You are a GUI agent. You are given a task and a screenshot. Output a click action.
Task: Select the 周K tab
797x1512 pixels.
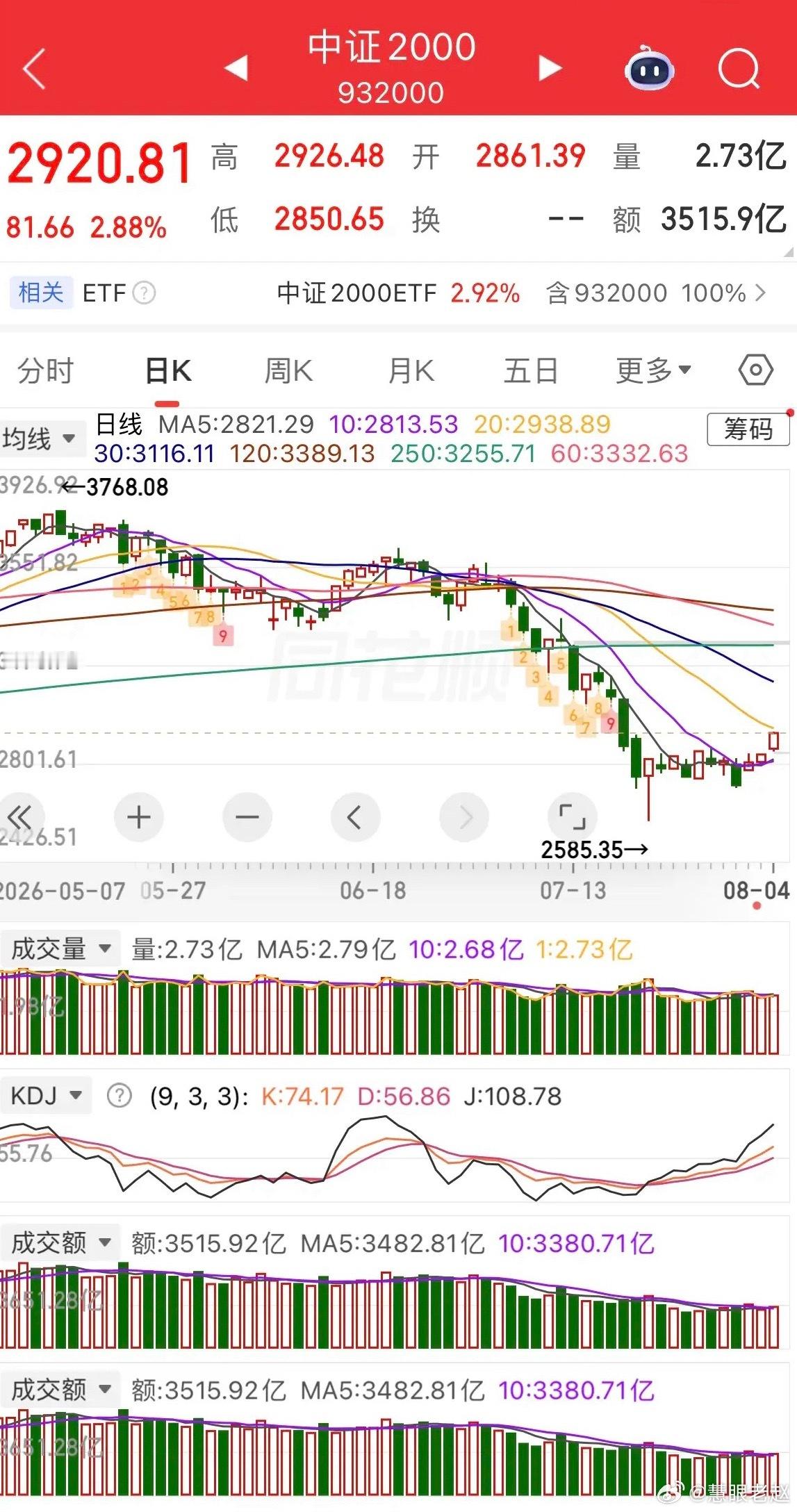(x=288, y=371)
